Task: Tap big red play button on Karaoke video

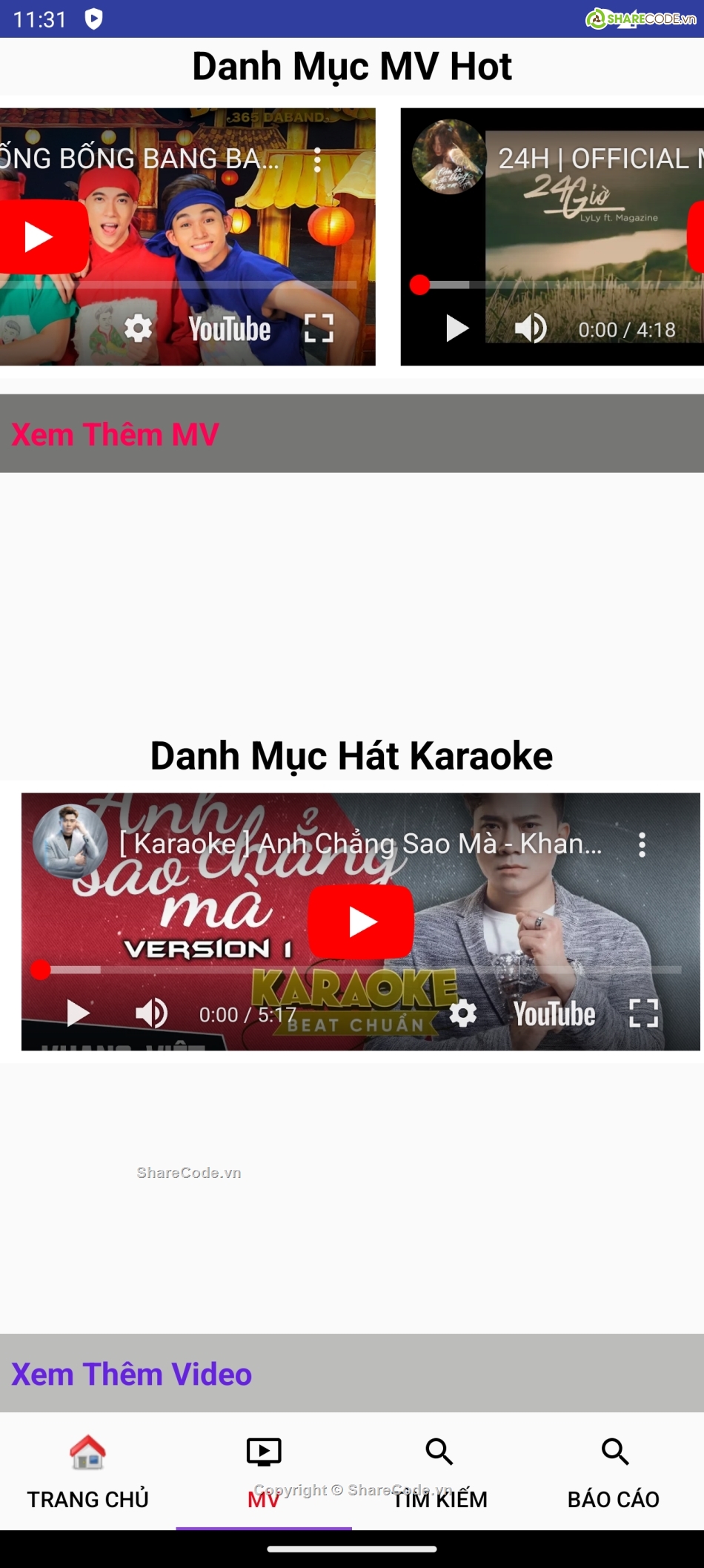Action: click(x=361, y=922)
